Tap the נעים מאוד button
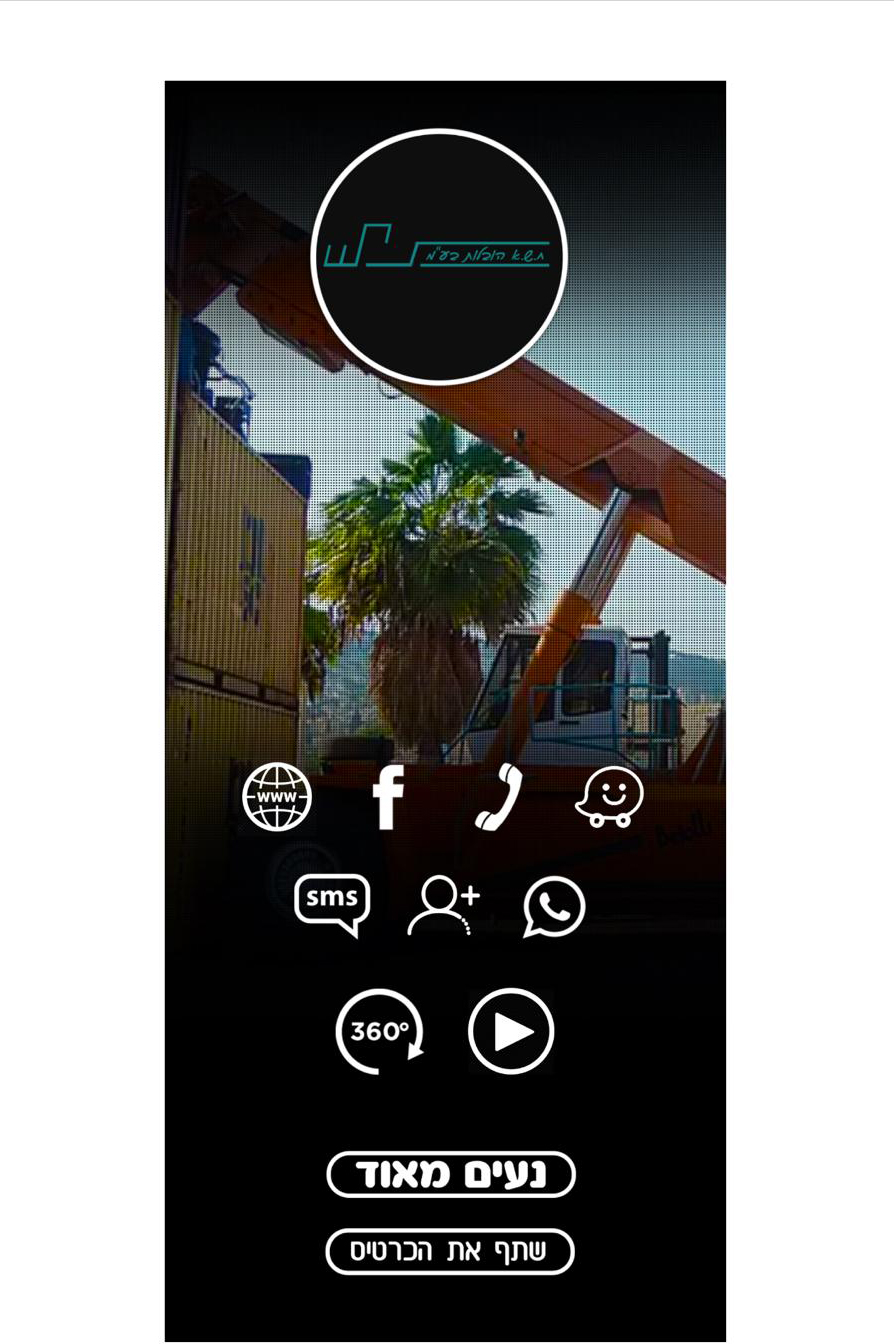This screenshot has height=1344, width=894. tap(451, 1174)
